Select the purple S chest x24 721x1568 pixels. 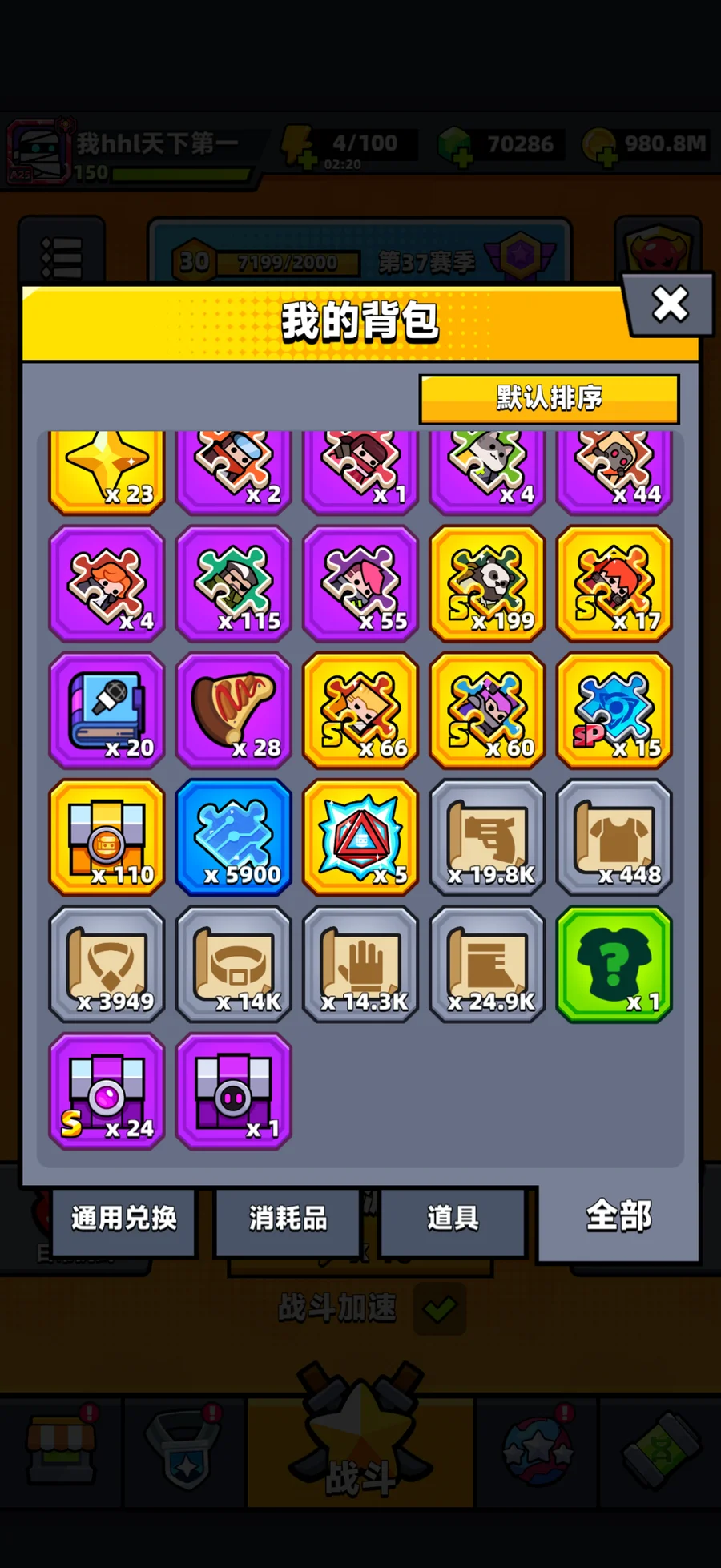coord(107,1091)
